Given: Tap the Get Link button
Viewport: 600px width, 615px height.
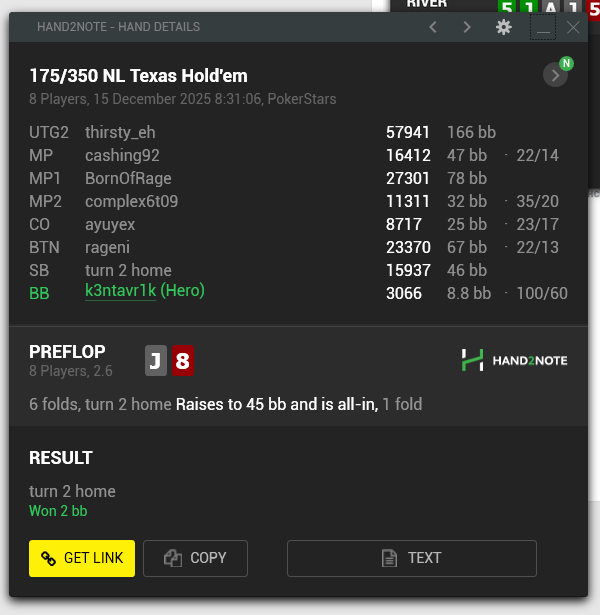Looking at the screenshot, I should (x=82, y=558).
